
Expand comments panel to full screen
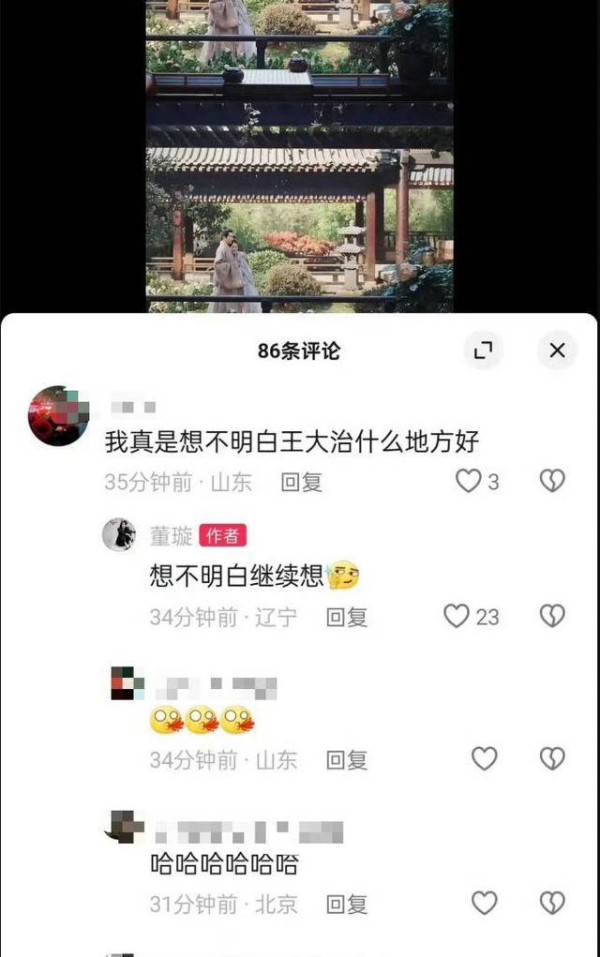point(483,350)
